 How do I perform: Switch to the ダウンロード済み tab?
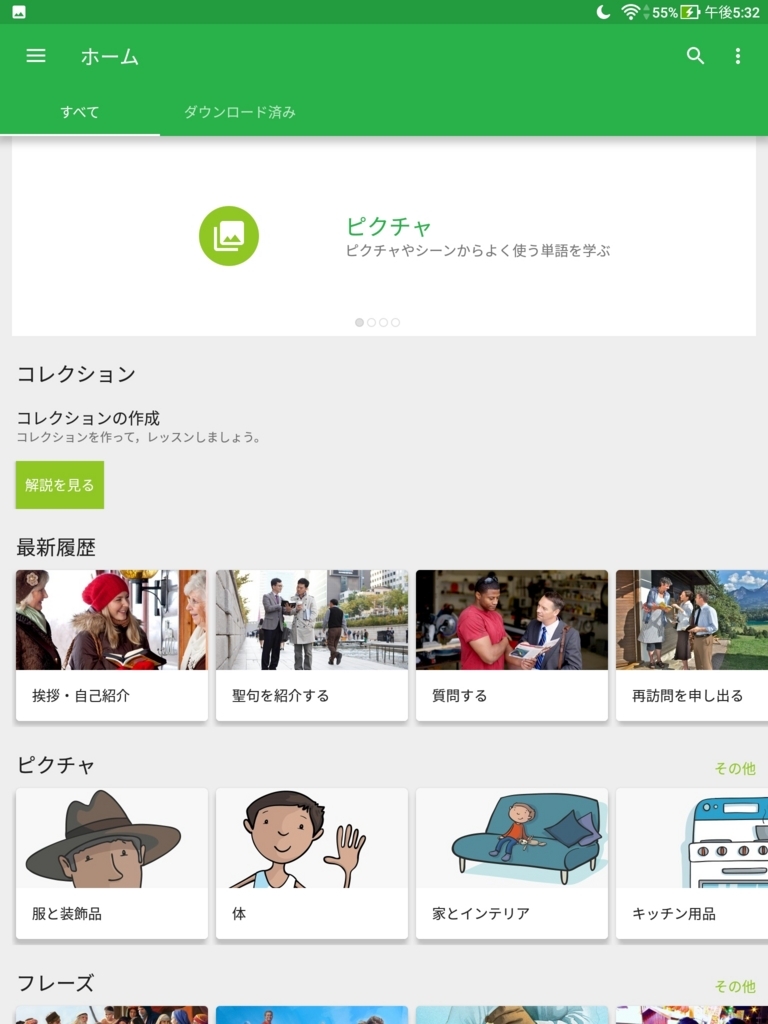coord(240,112)
